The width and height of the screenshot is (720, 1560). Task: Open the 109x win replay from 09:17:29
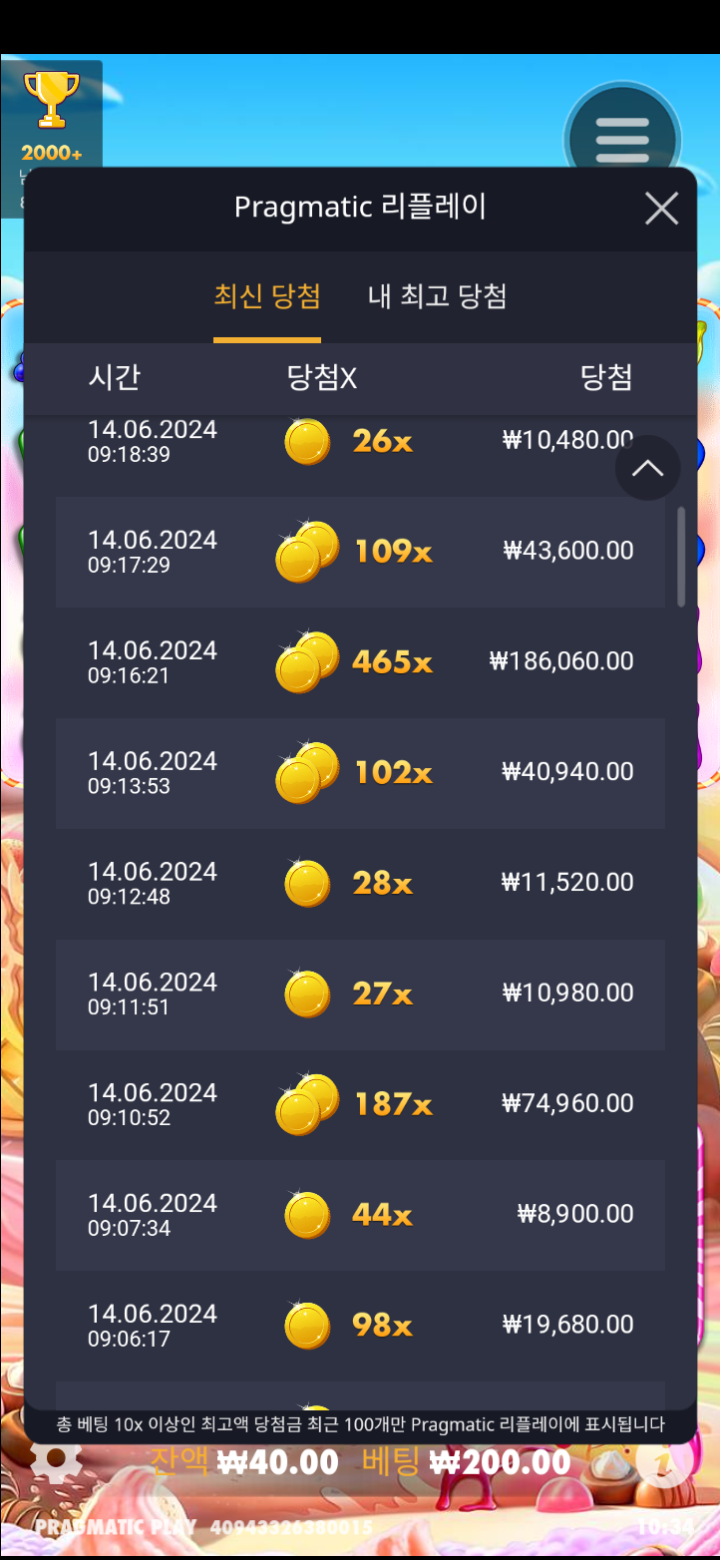(x=360, y=551)
